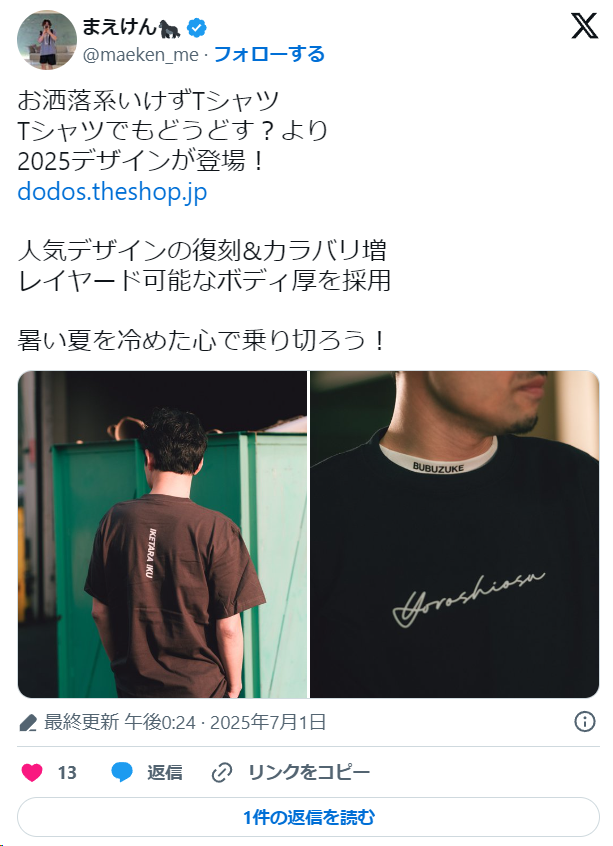613x846 pixels.
Task: Read the reply via 1件の返信を読む
Action: (x=307, y=817)
